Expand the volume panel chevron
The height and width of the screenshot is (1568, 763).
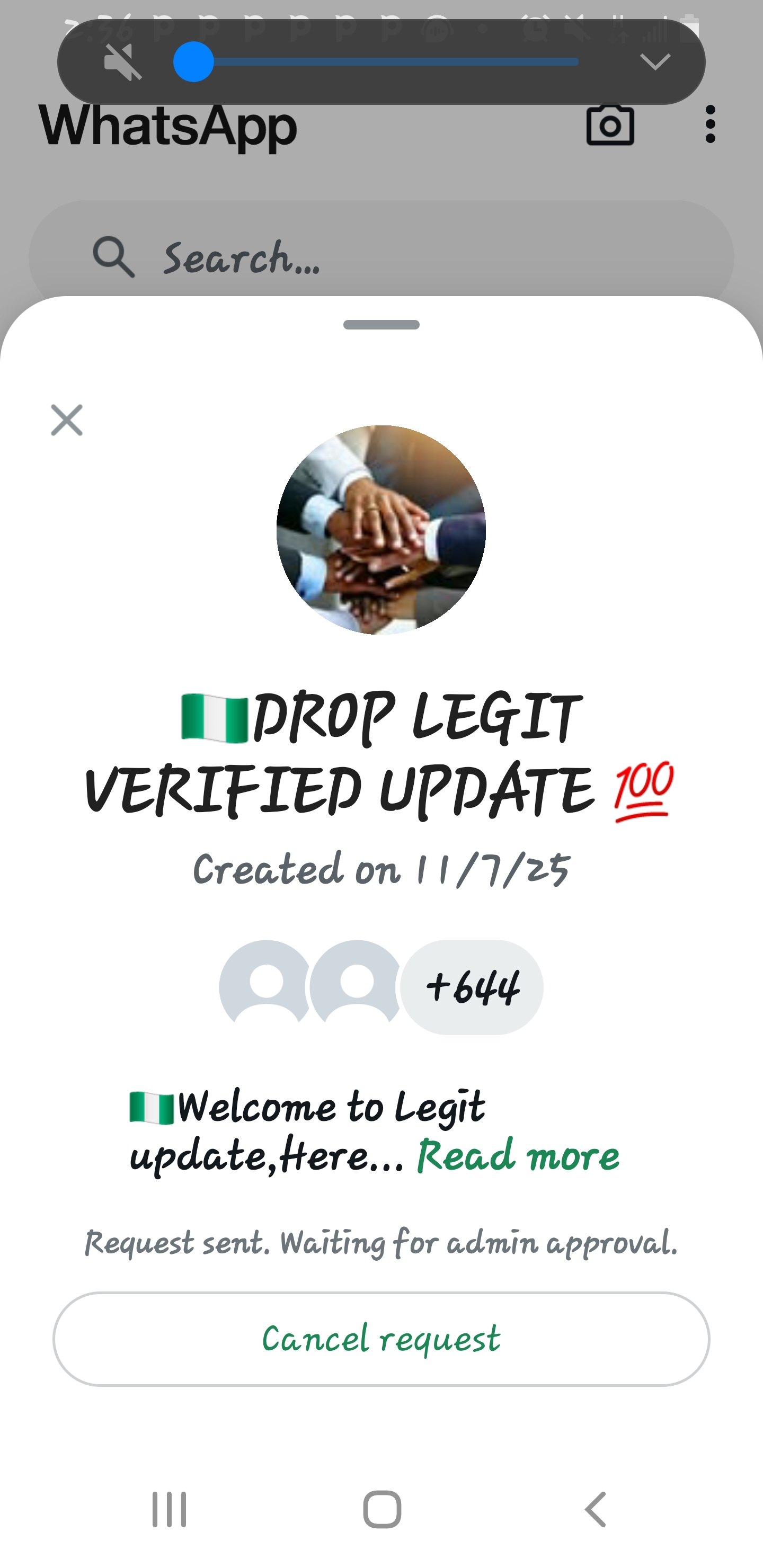coord(655,61)
